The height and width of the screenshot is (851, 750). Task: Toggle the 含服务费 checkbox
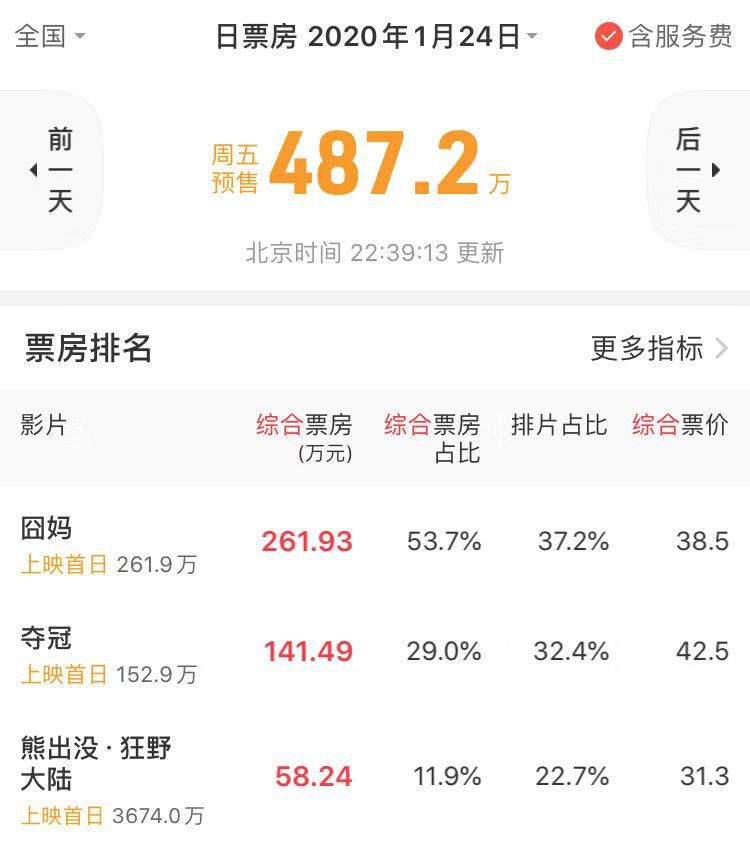click(609, 37)
